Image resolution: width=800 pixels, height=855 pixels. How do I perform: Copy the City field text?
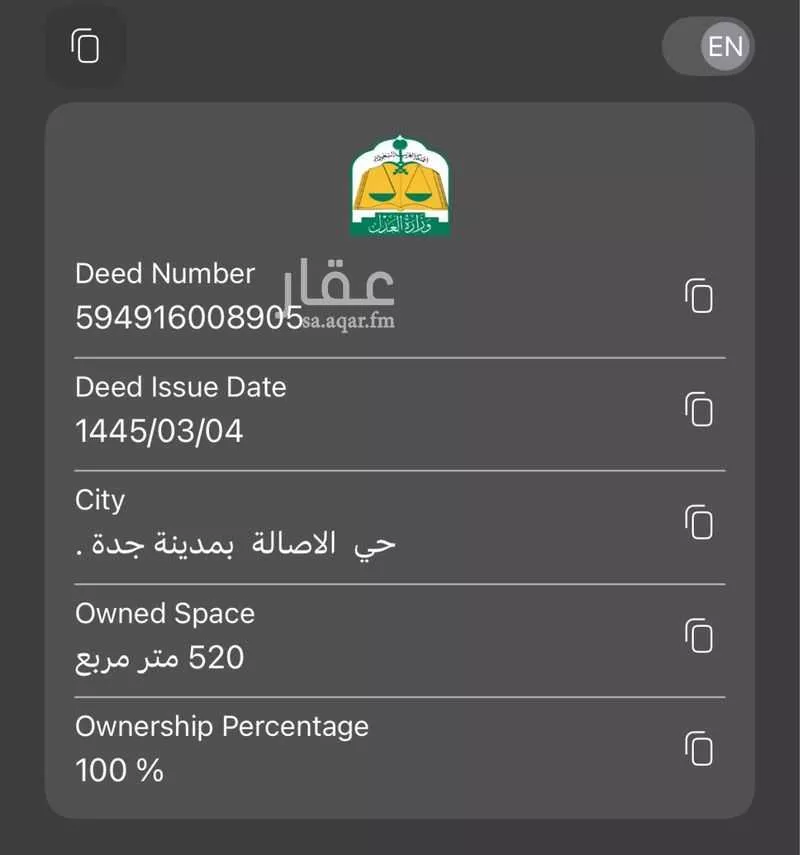[x=701, y=523]
